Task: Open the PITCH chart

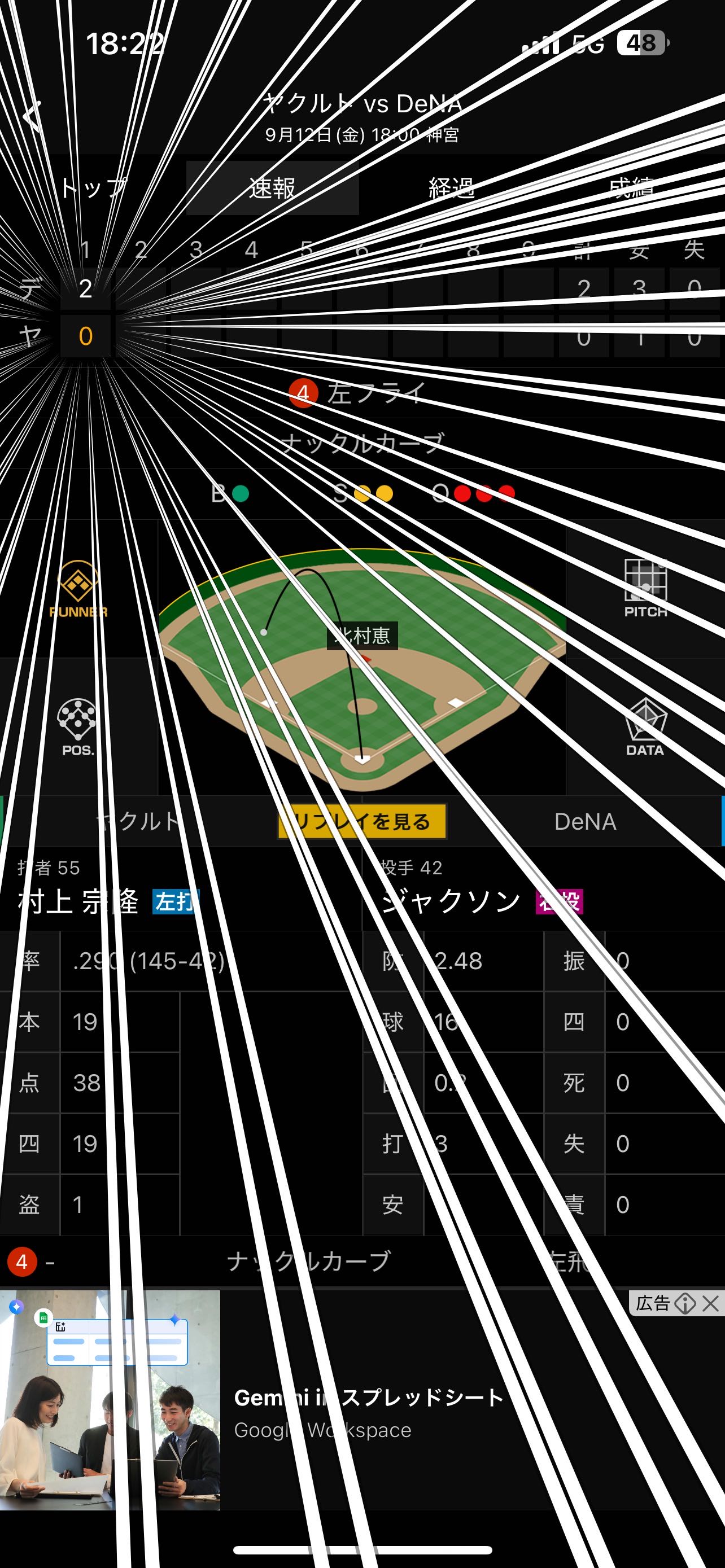Action: click(x=646, y=589)
